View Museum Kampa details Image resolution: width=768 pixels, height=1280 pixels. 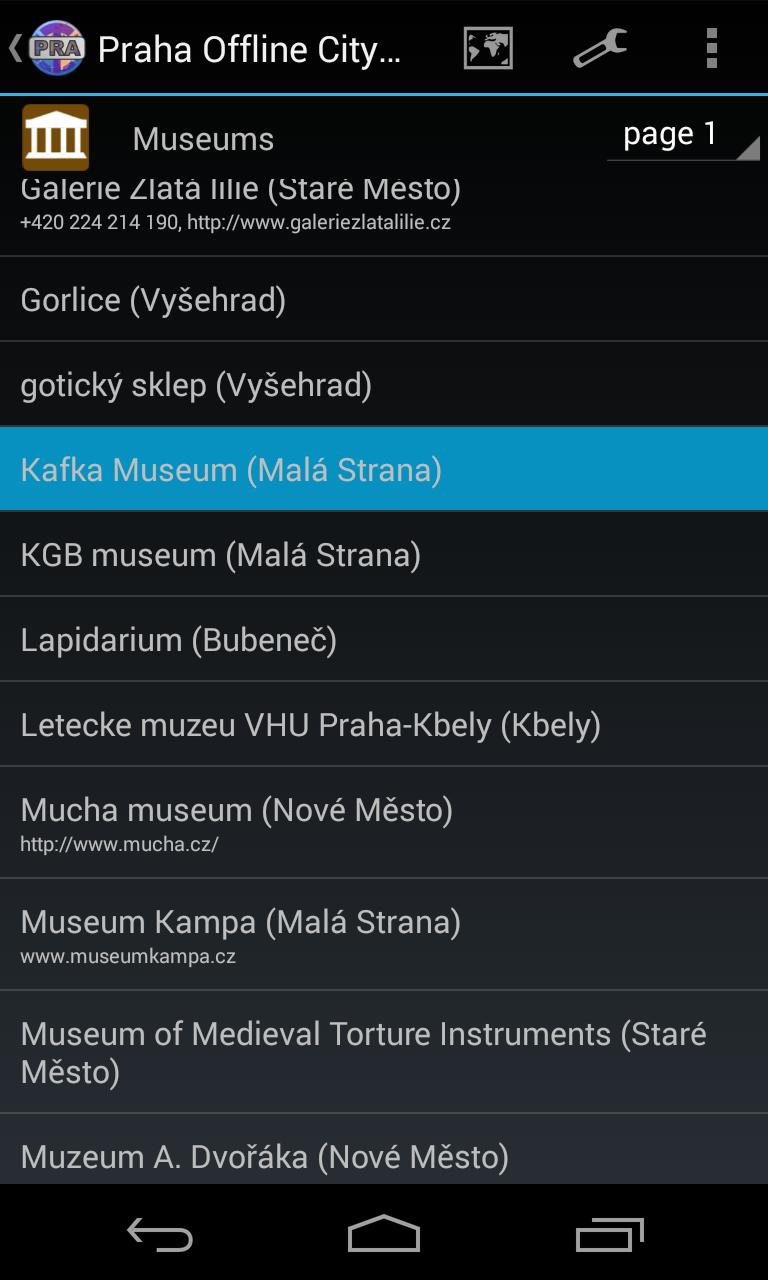(x=384, y=935)
